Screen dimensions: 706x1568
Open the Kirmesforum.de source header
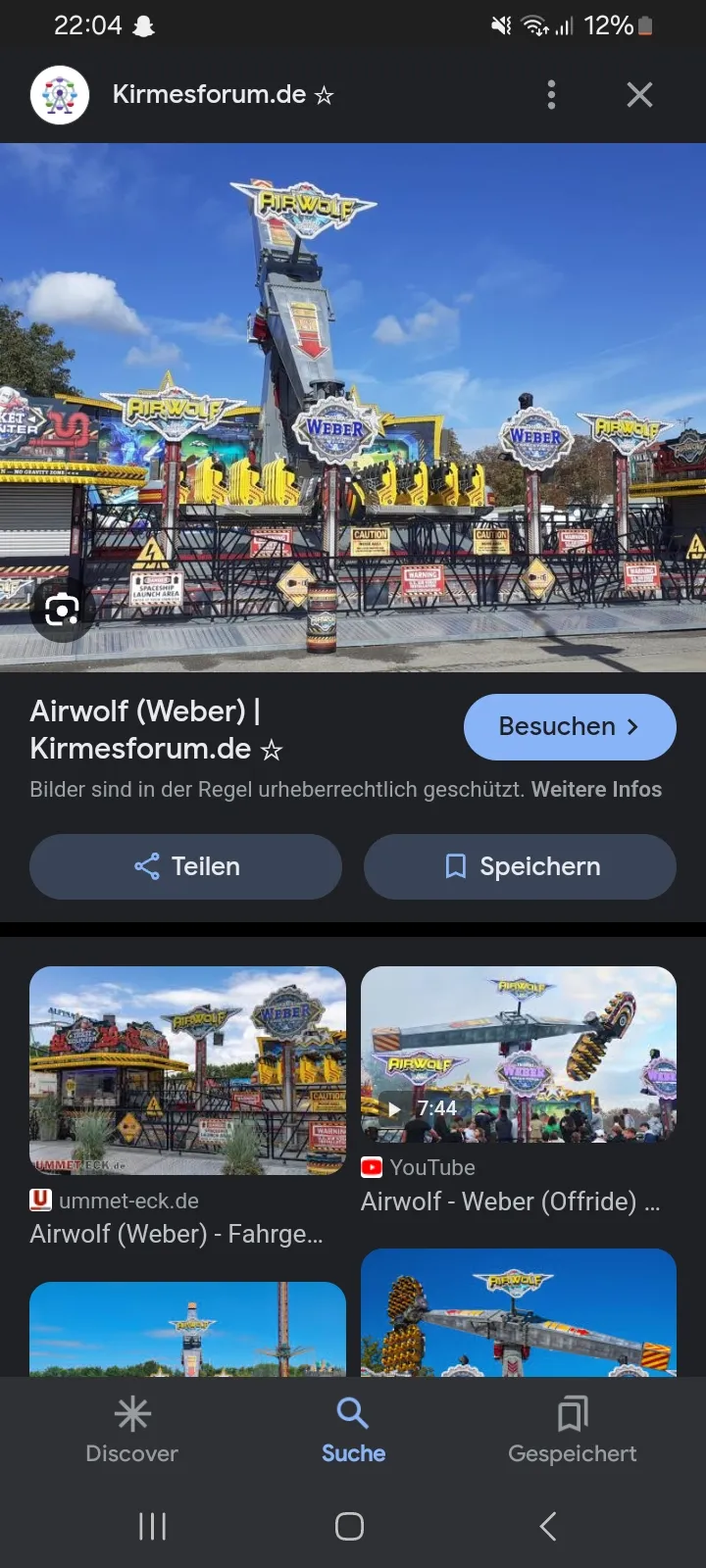pos(208,95)
